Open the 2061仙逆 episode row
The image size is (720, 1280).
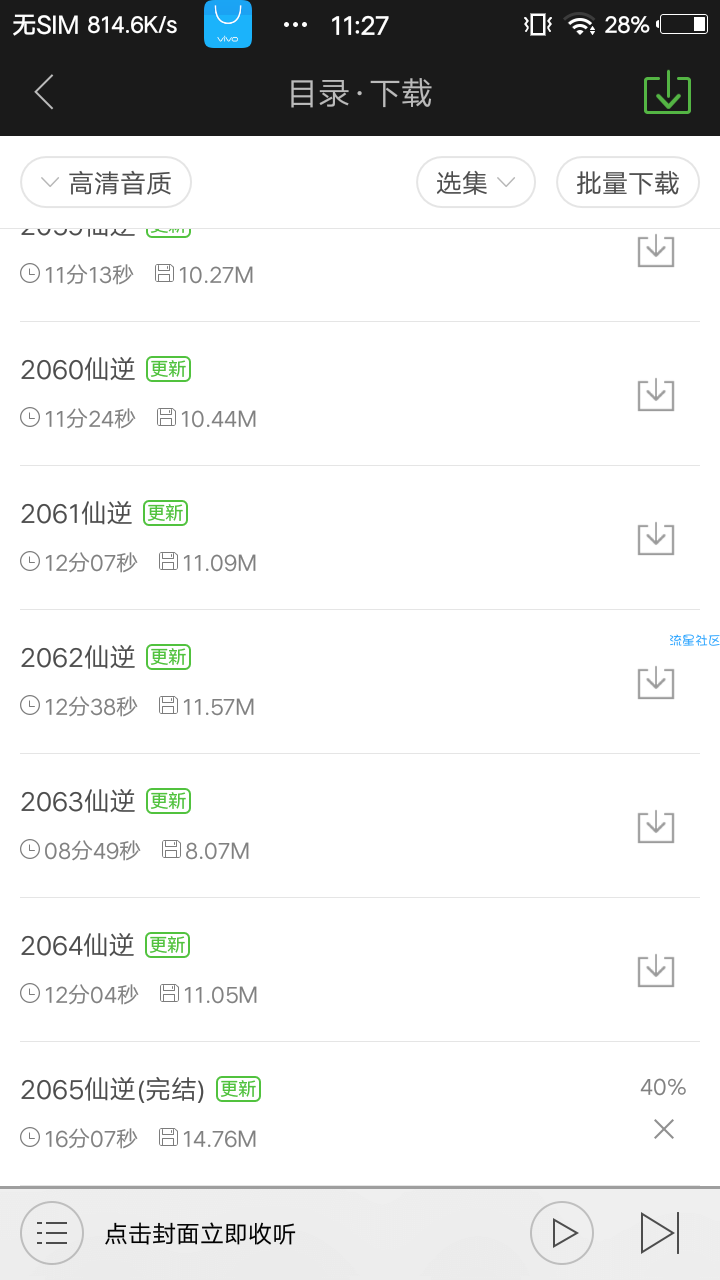click(360, 538)
